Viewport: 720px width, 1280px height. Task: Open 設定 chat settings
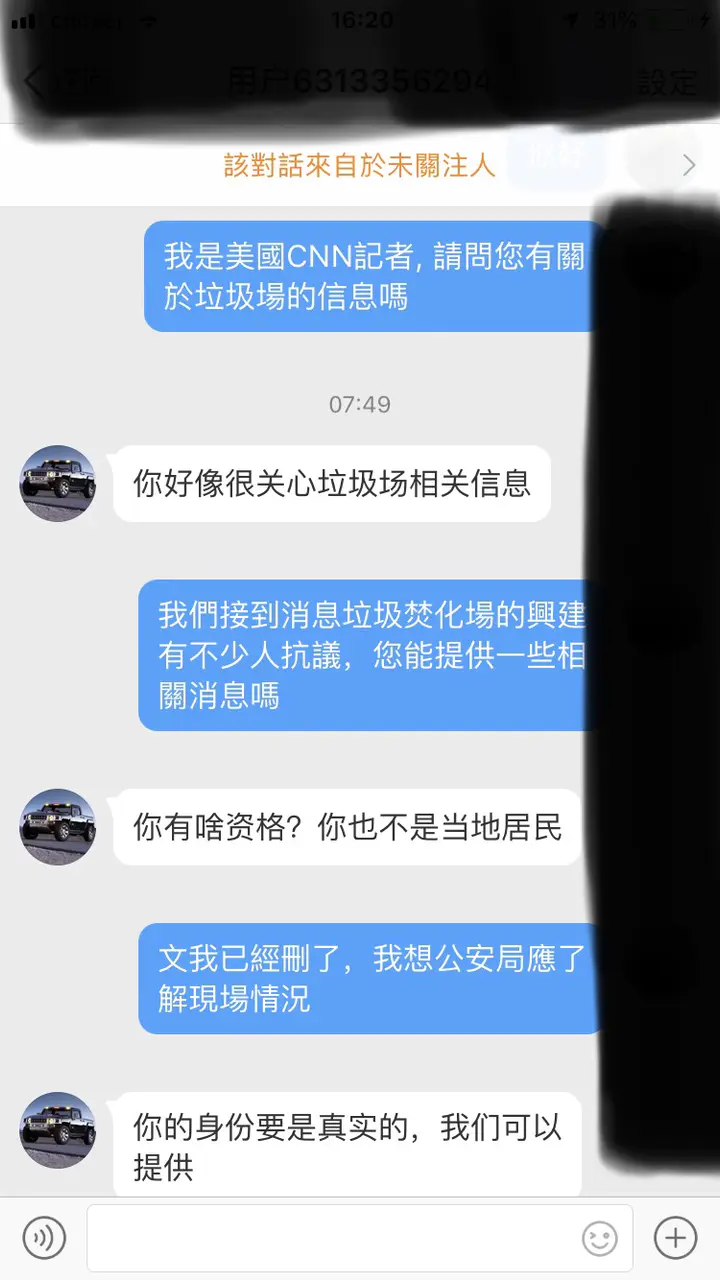point(667,82)
